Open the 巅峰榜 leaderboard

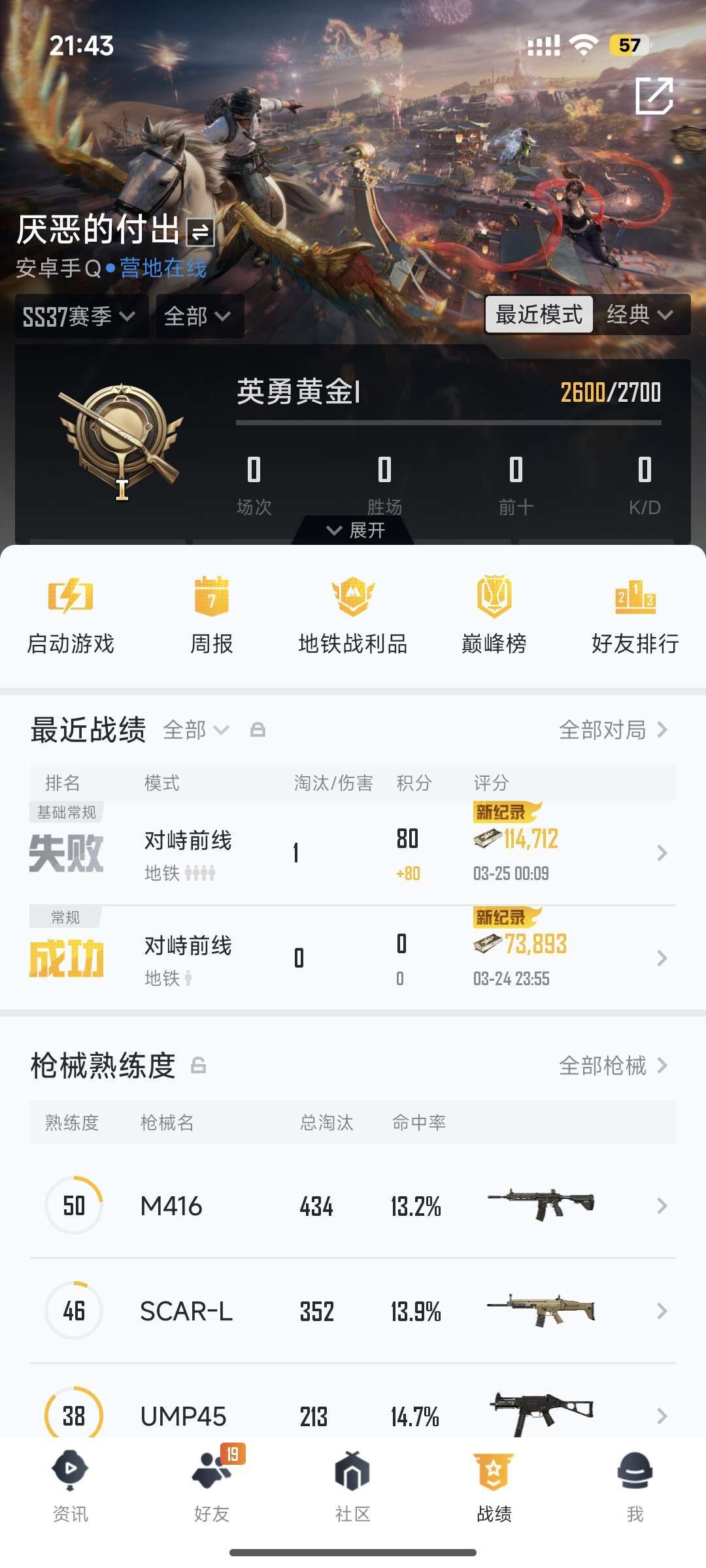[x=494, y=615]
